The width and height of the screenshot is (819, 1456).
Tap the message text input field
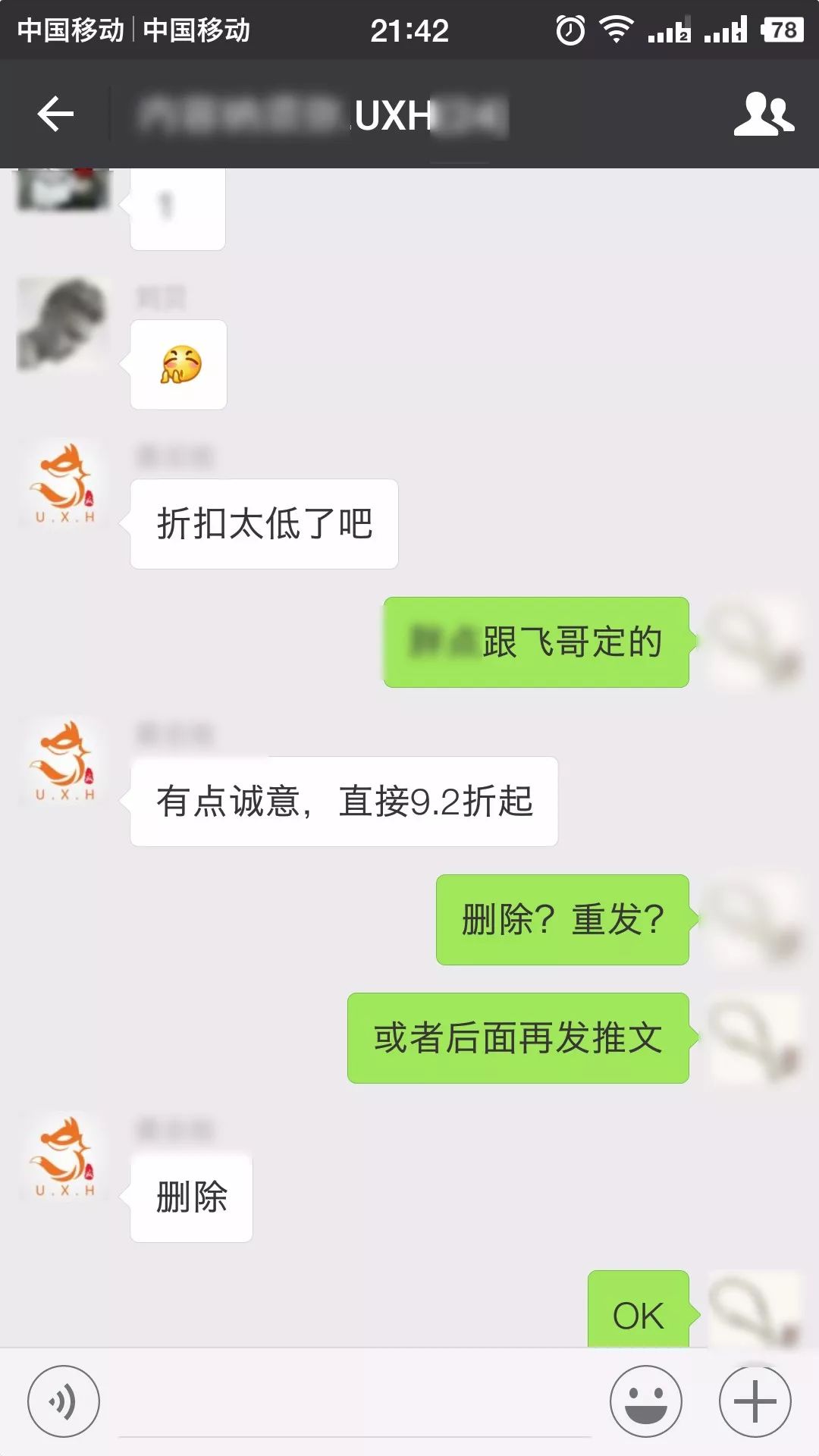click(x=354, y=1403)
